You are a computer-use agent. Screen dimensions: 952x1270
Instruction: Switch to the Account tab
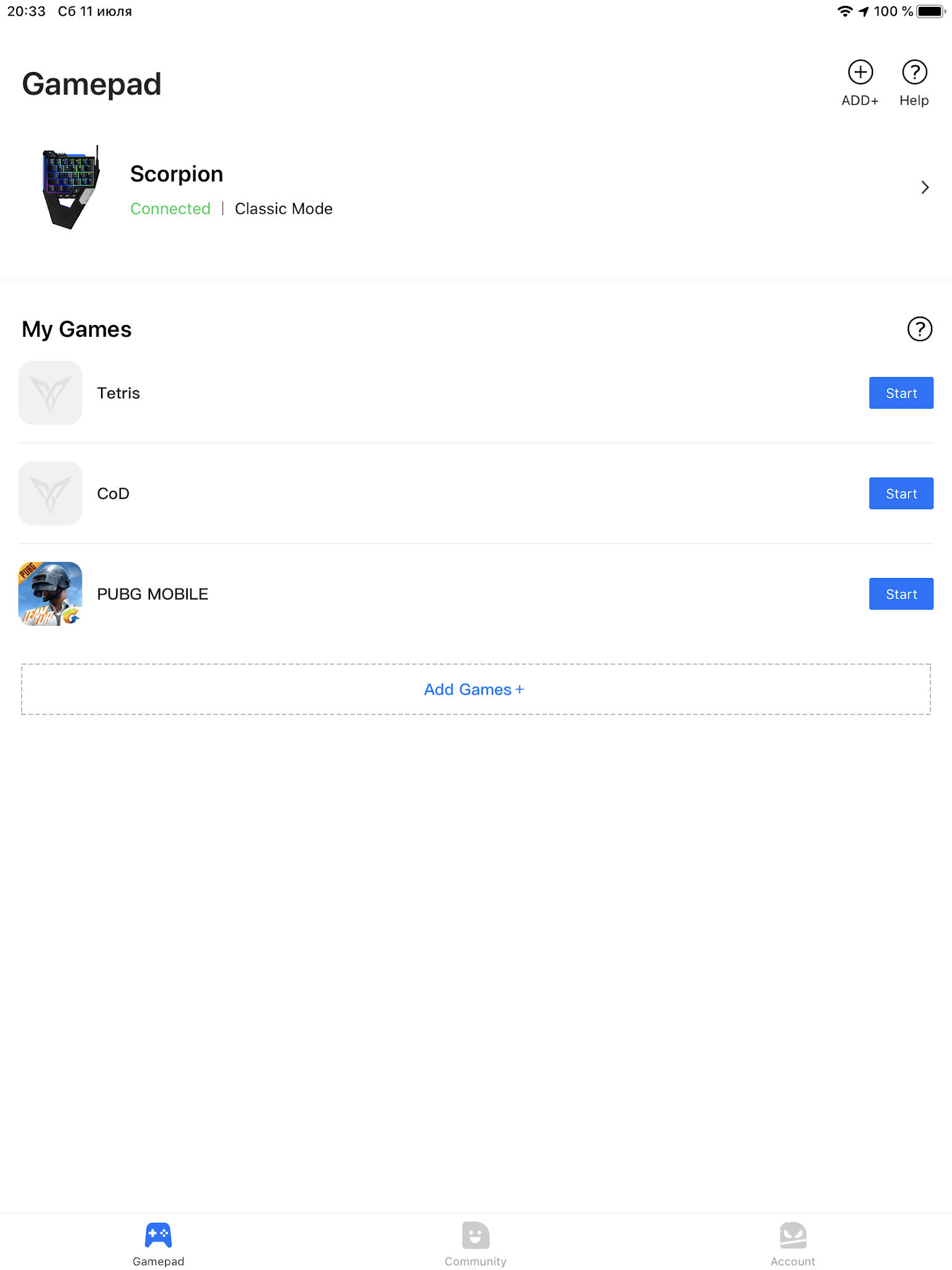[x=793, y=1244]
